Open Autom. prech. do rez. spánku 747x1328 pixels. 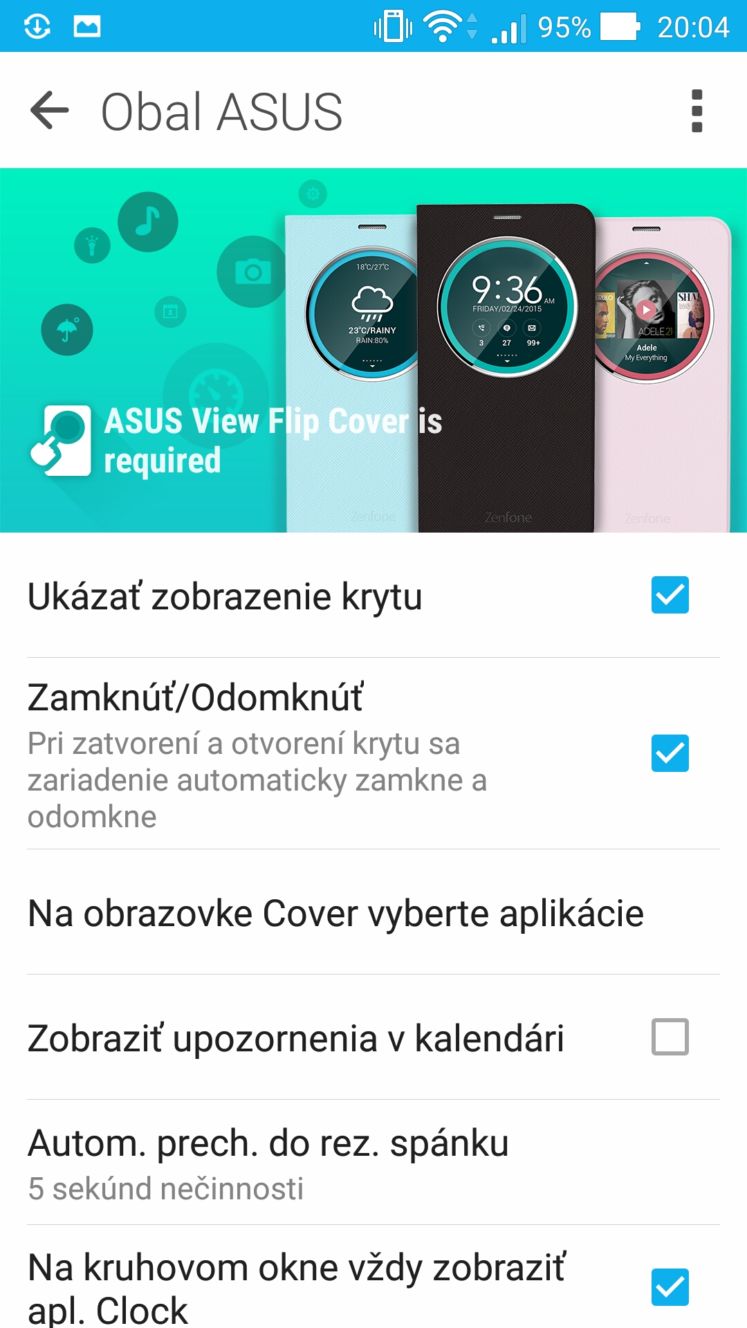[373, 1163]
